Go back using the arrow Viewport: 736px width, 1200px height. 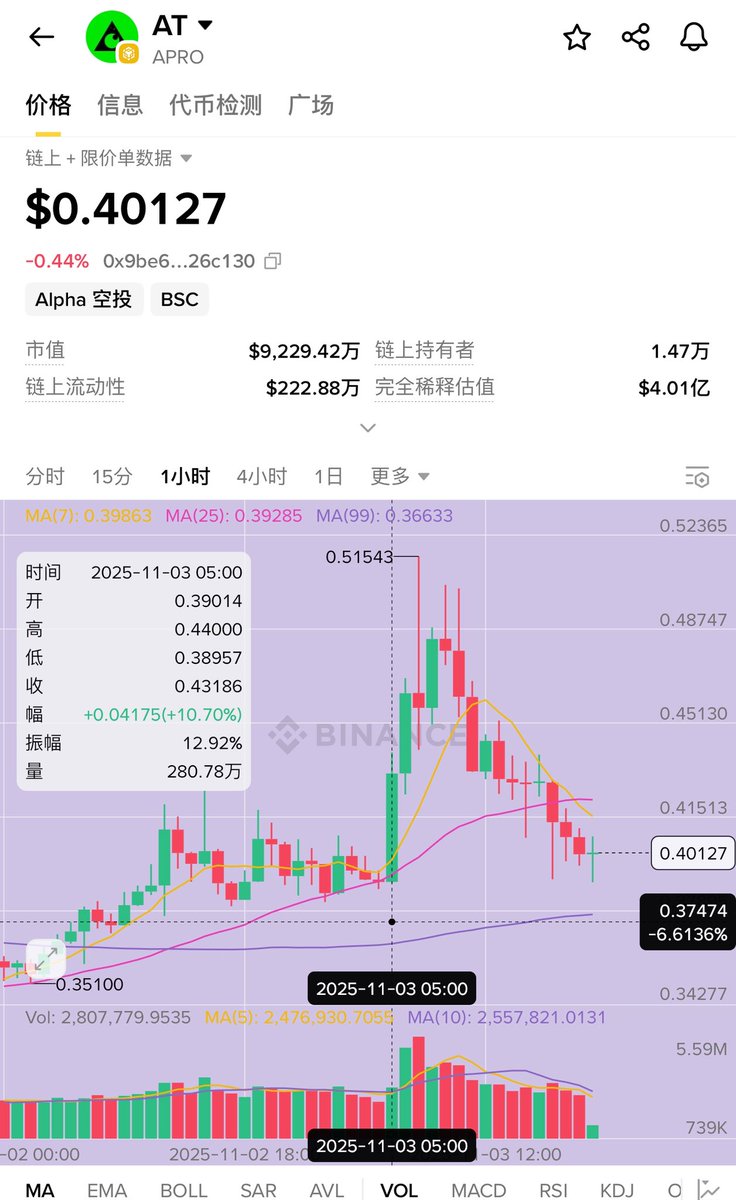(41, 38)
